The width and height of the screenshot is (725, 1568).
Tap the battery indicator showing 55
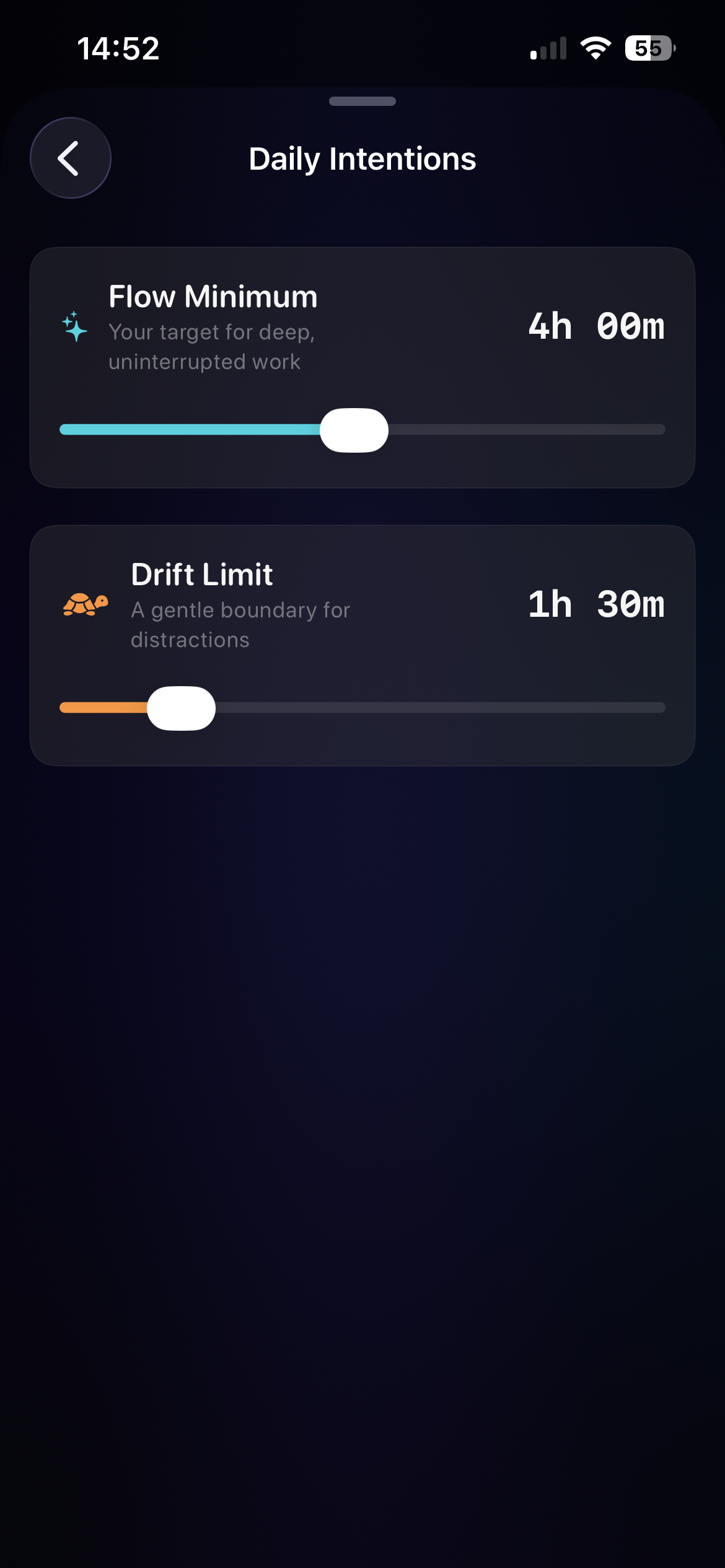[x=649, y=48]
